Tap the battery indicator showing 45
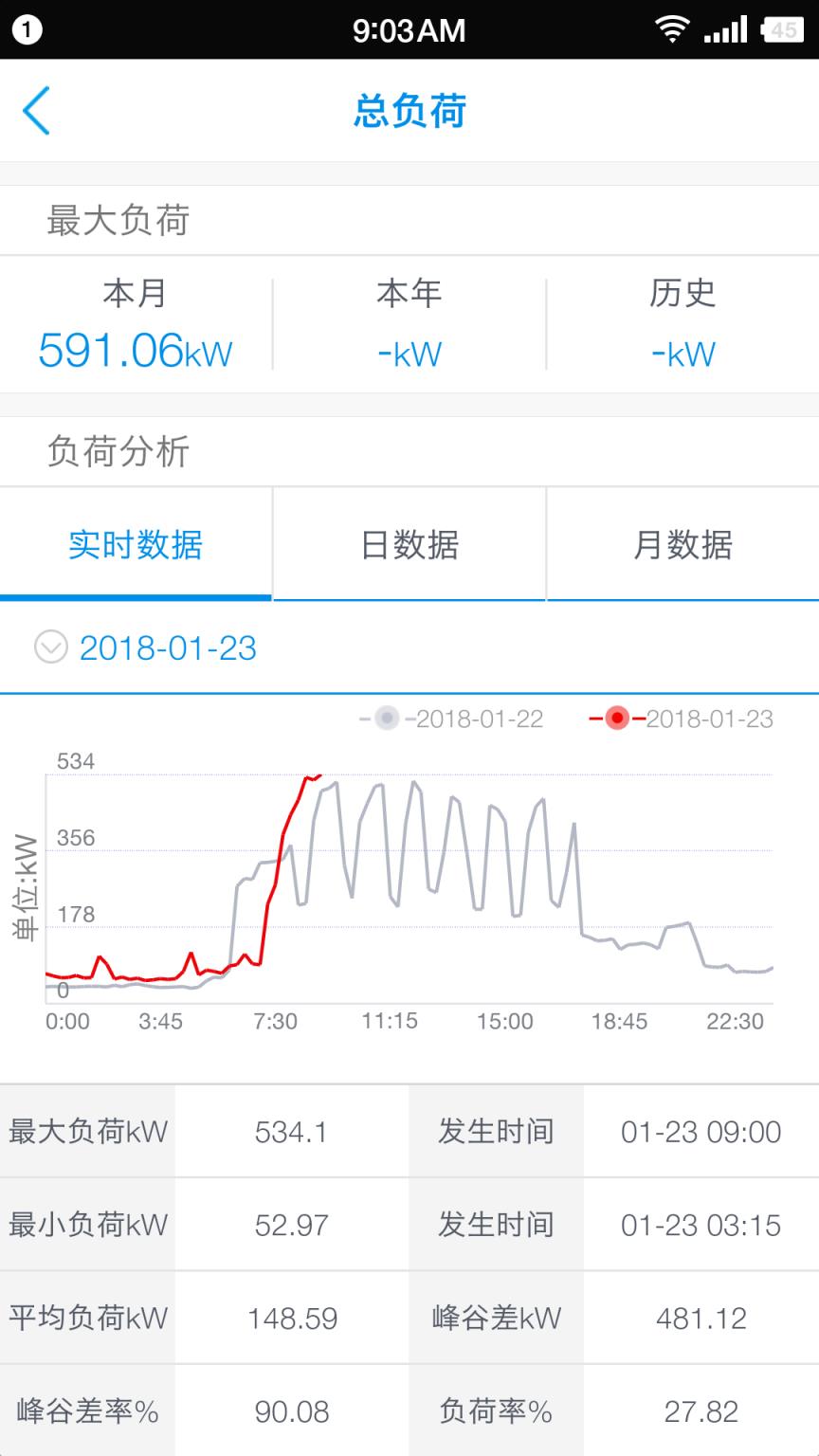The width and height of the screenshot is (819, 1456). pyautogui.click(x=781, y=29)
